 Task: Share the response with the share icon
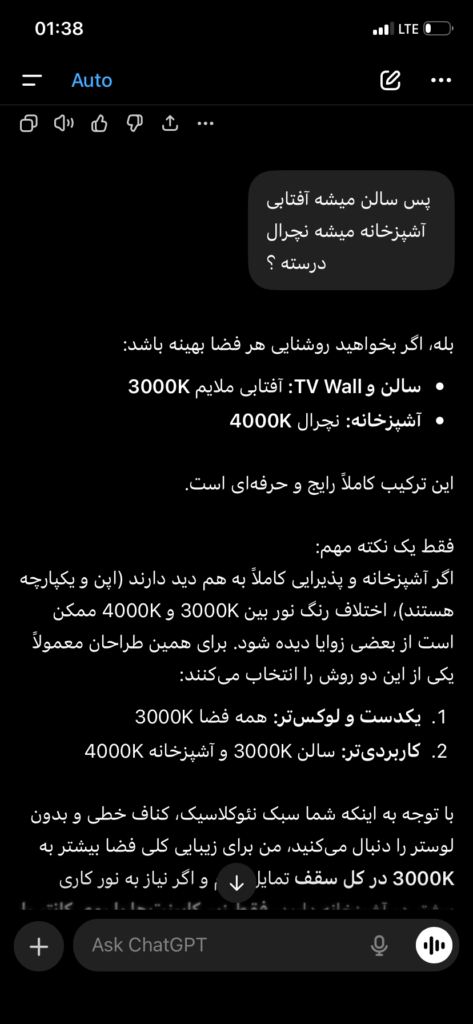click(170, 123)
